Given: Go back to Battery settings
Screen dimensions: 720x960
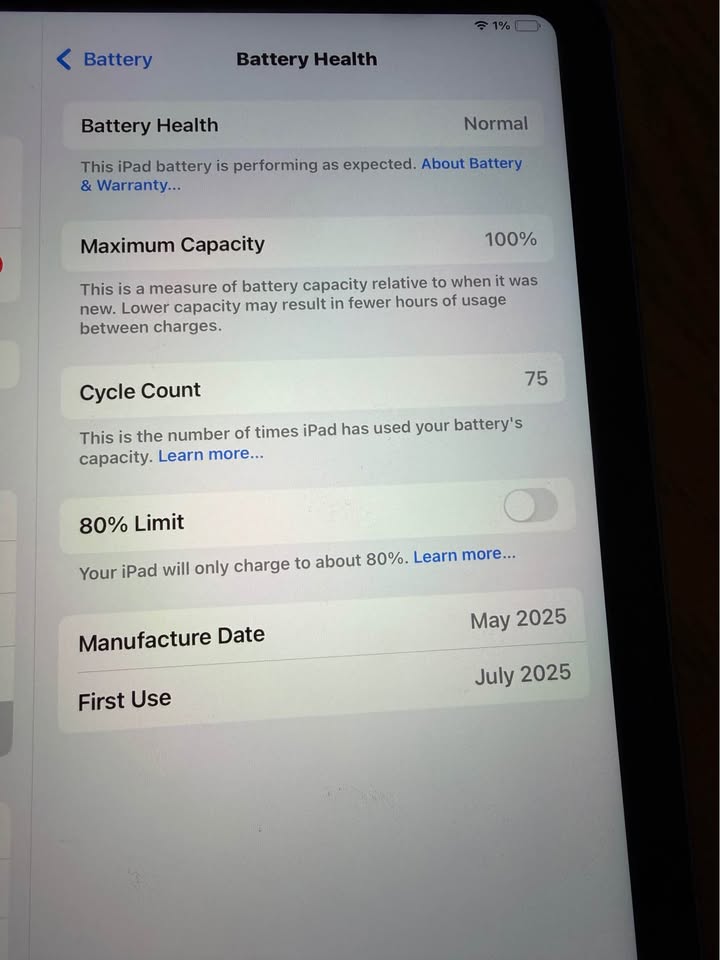Looking at the screenshot, I should pos(105,59).
